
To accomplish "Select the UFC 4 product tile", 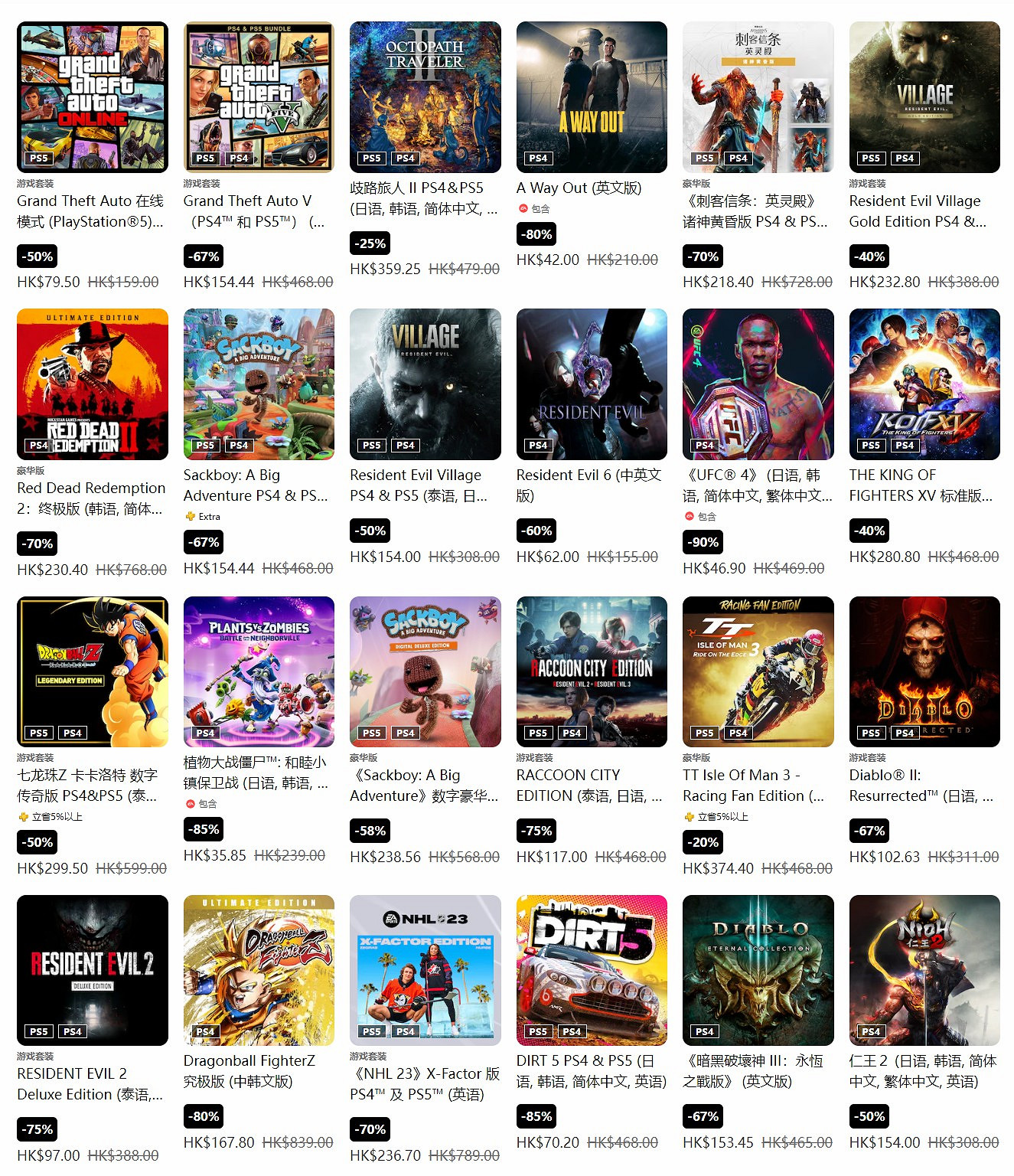I will (758, 384).
